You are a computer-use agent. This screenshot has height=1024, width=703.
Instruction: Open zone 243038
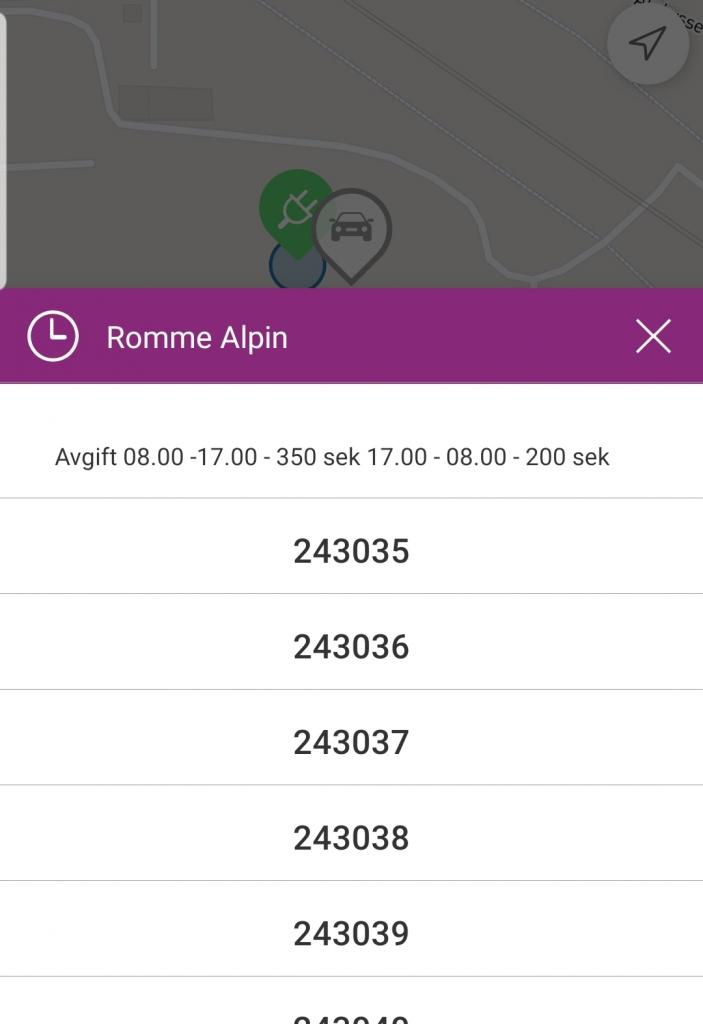point(351,838)
